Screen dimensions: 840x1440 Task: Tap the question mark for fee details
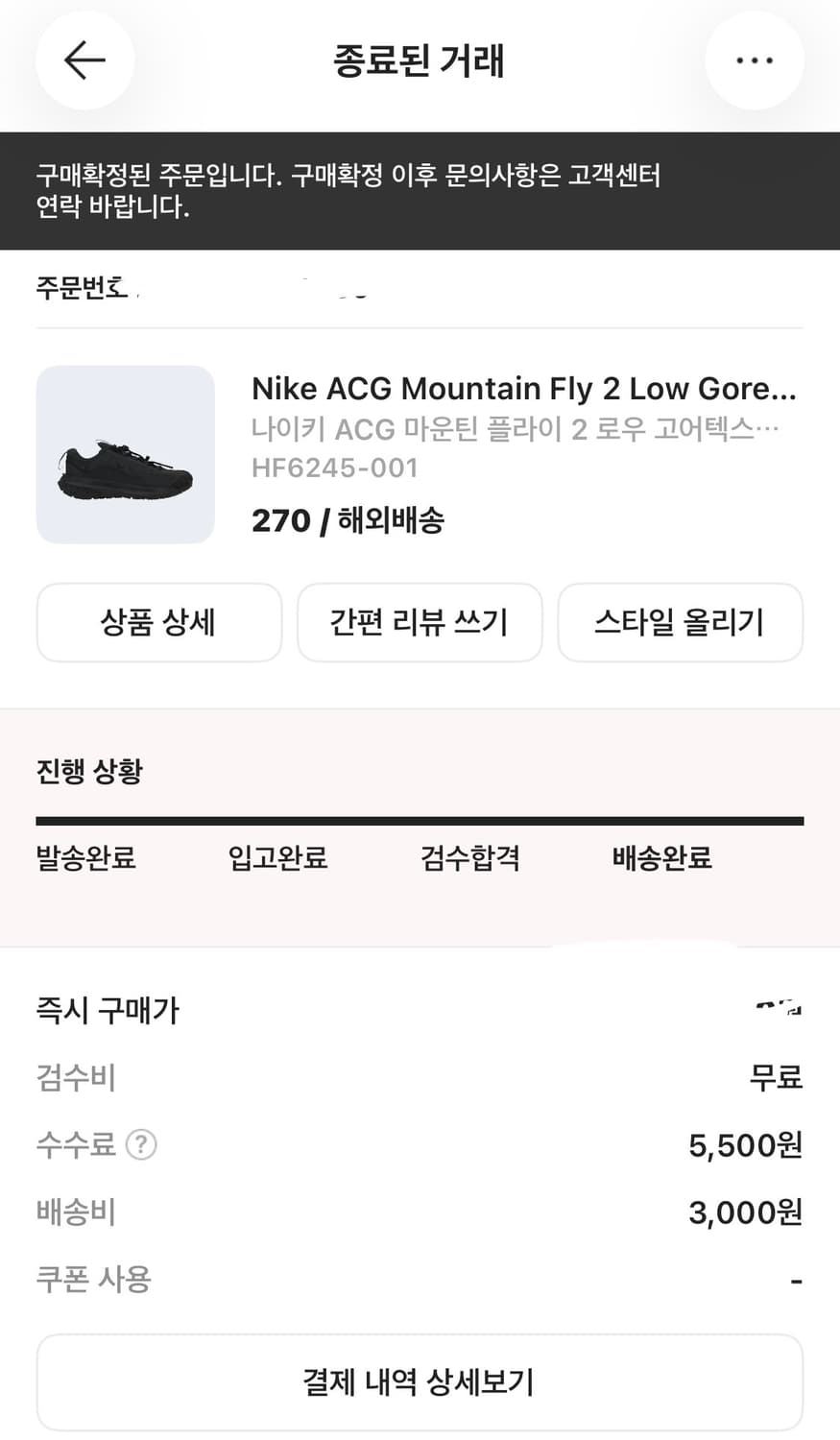pos(140,1144)
